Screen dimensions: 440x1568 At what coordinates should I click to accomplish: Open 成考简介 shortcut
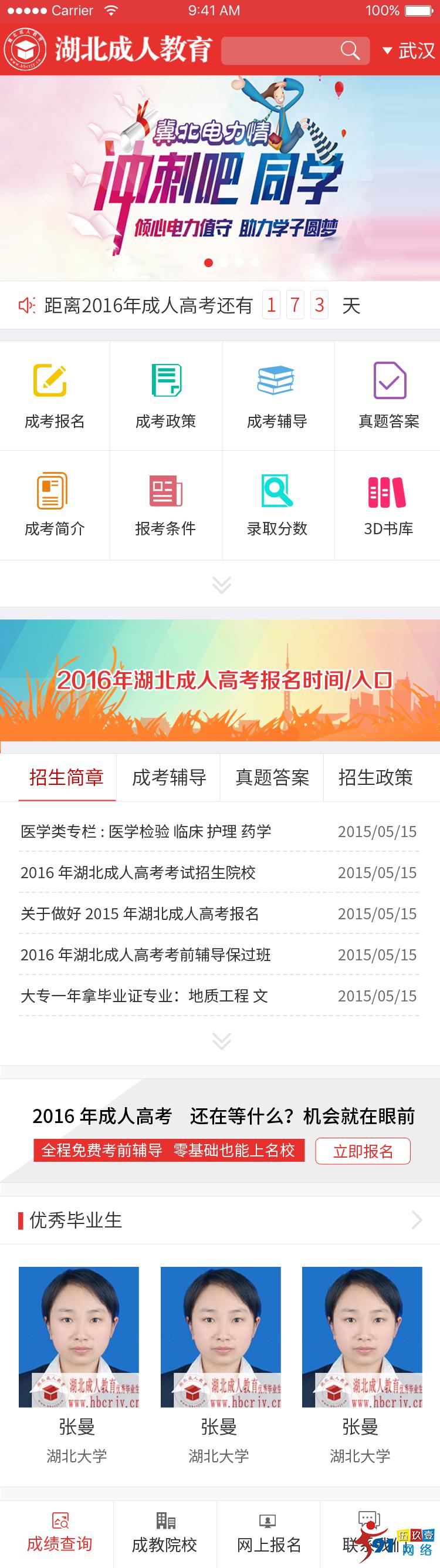tap(54, 505)
